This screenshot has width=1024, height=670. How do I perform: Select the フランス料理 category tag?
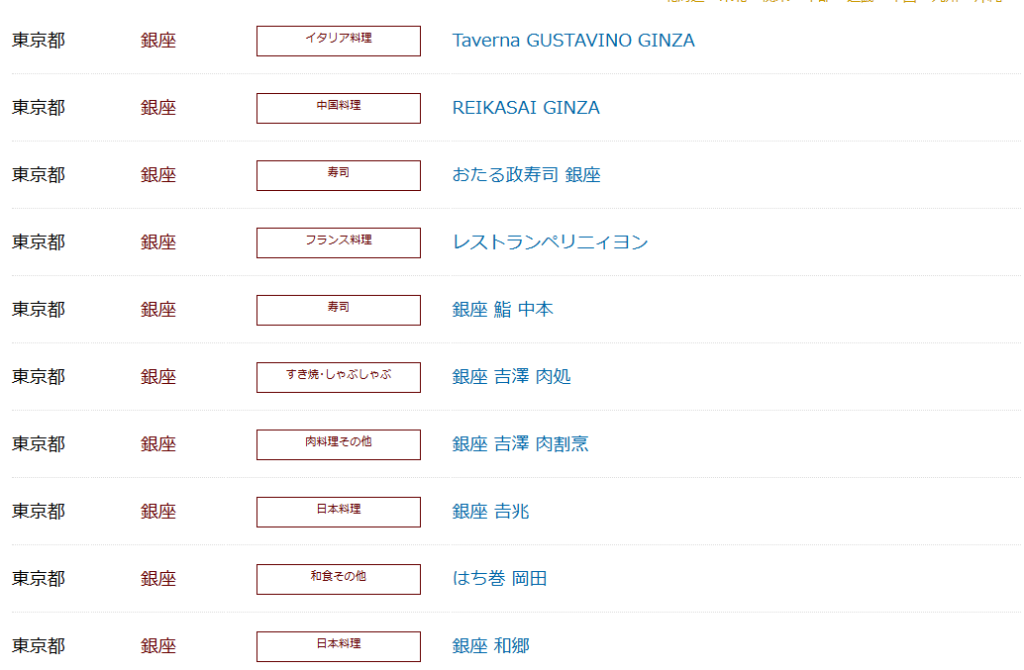338,242
